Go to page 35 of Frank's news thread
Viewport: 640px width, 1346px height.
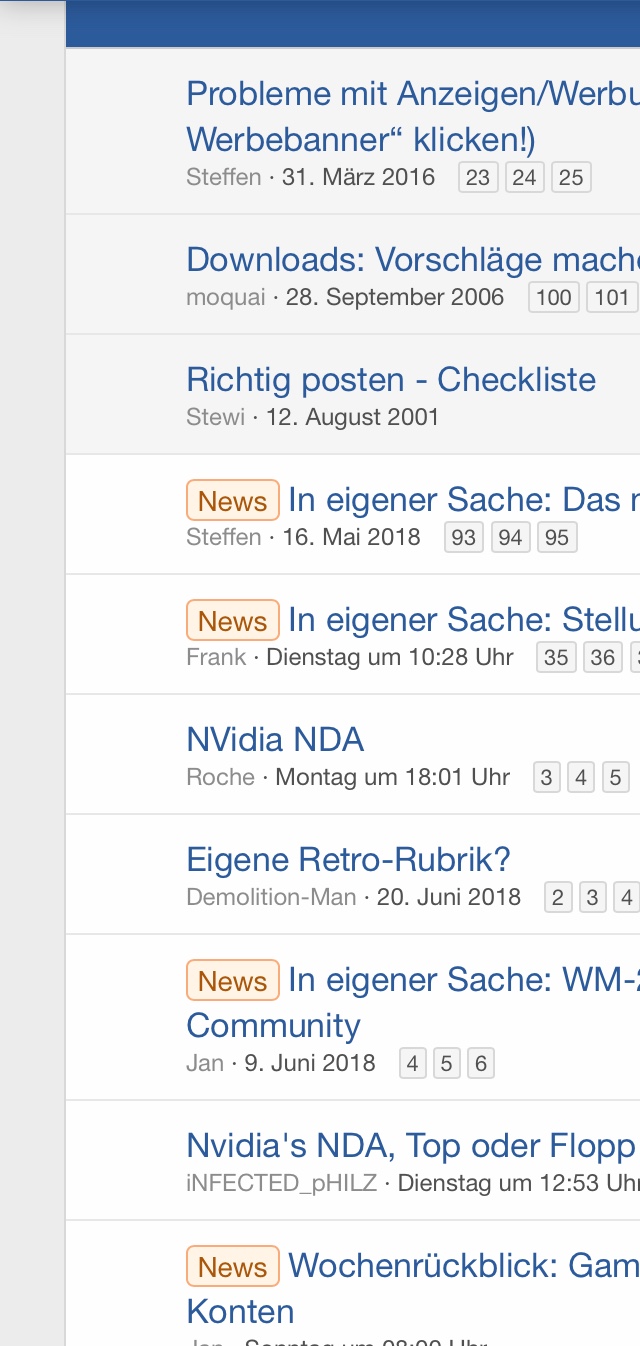[556, 658]
